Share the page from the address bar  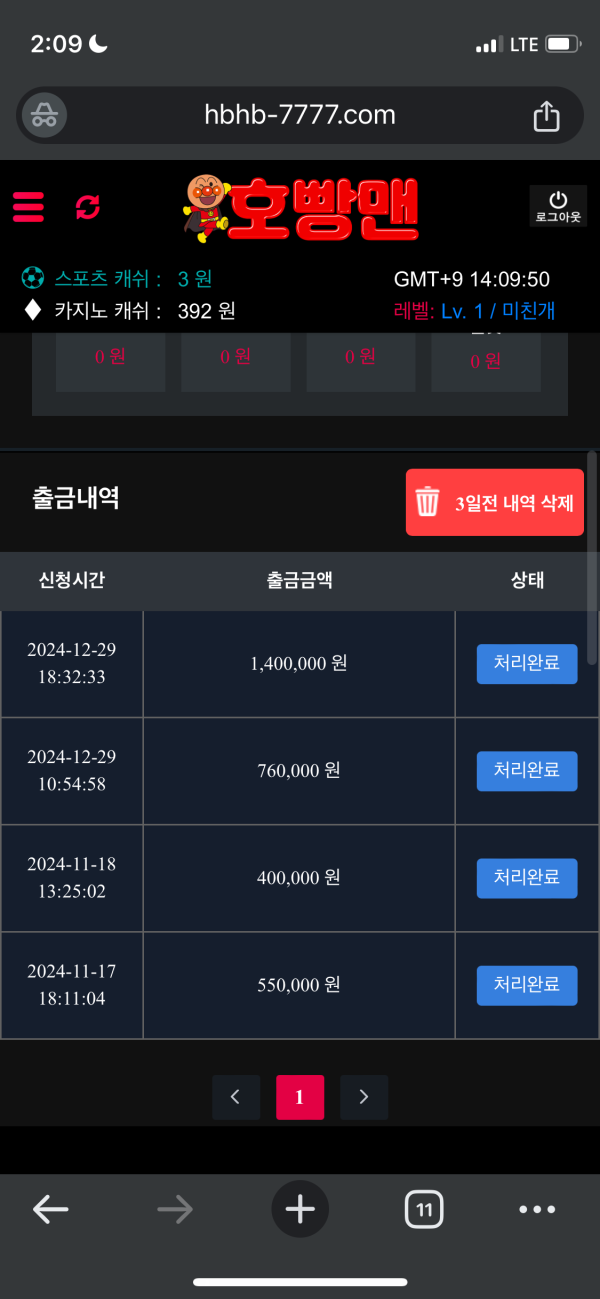point(546,116)
